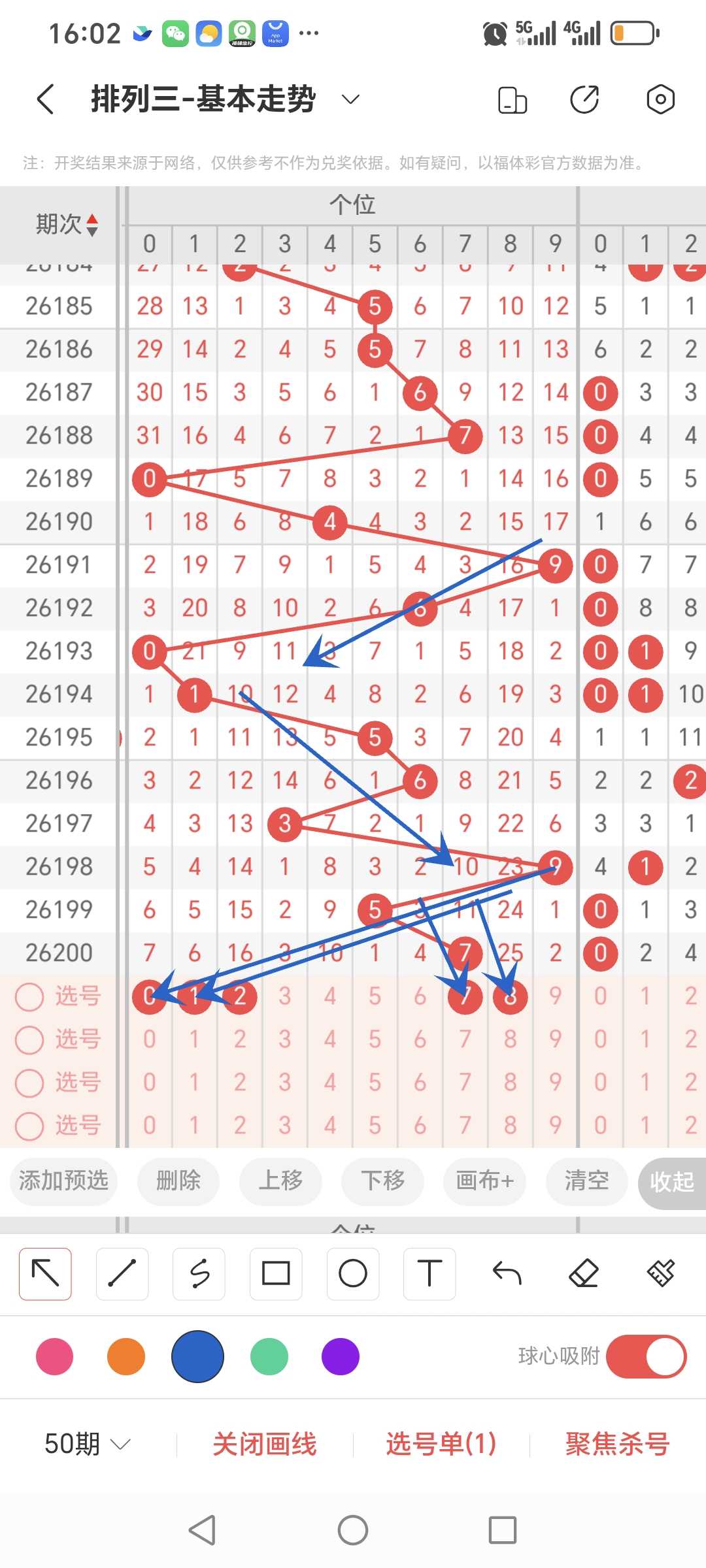Tap the 添加预选 button
The image size is (706, 1568).
tap(63, 1181)
